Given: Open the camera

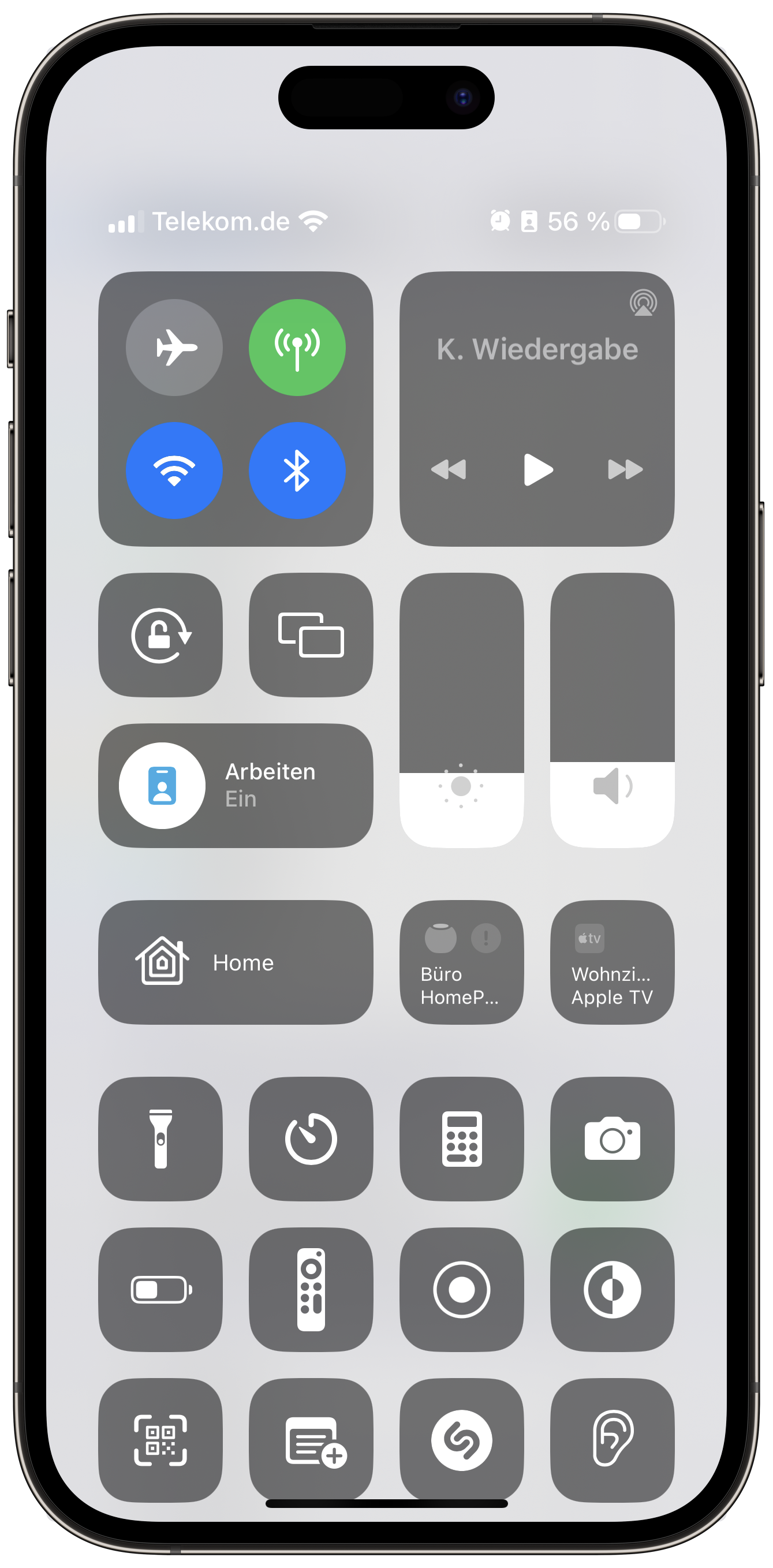Looking at the screenshot, I should [613, 1139].
